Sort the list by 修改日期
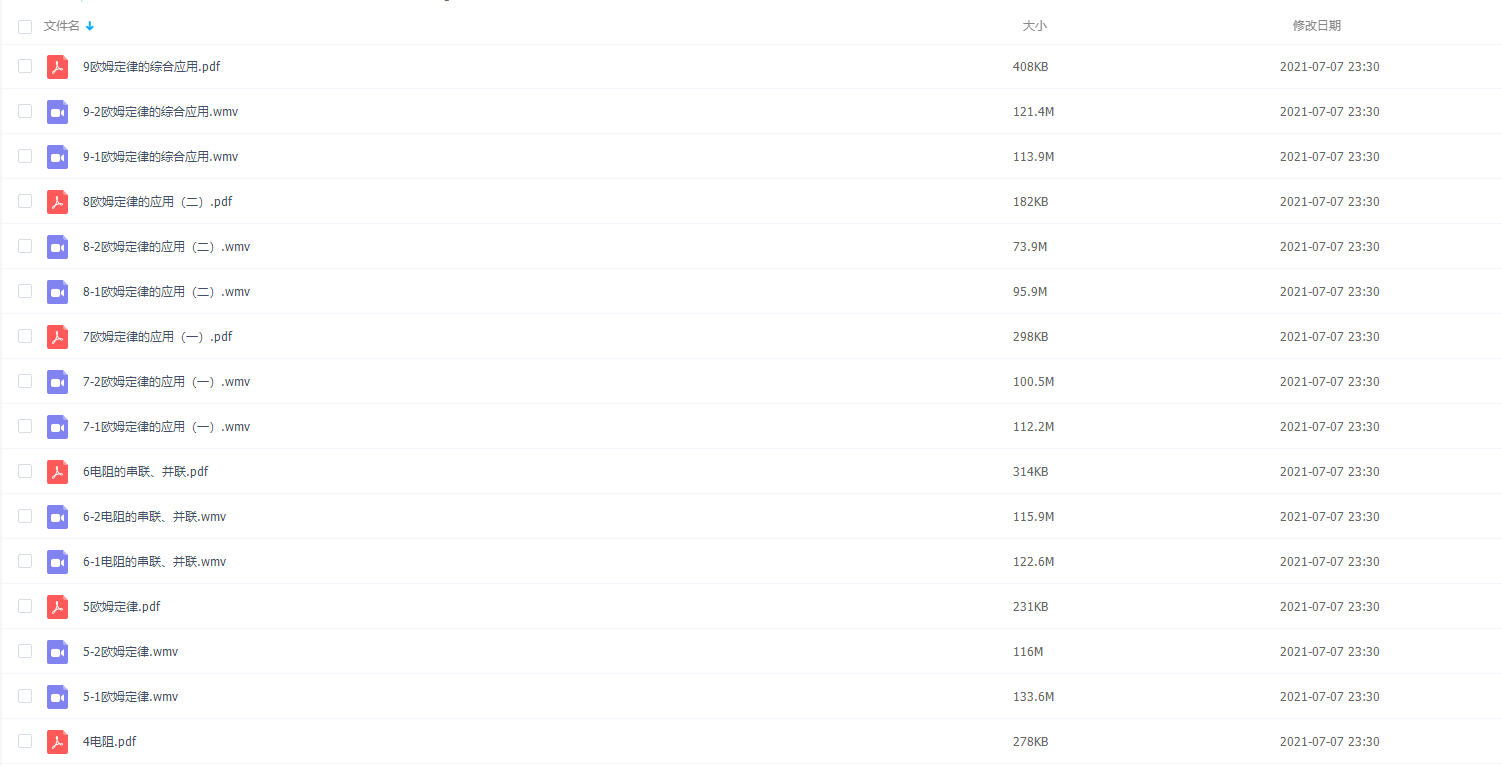Viewport: 1502px width, 766px height. tap(1316, 26)
